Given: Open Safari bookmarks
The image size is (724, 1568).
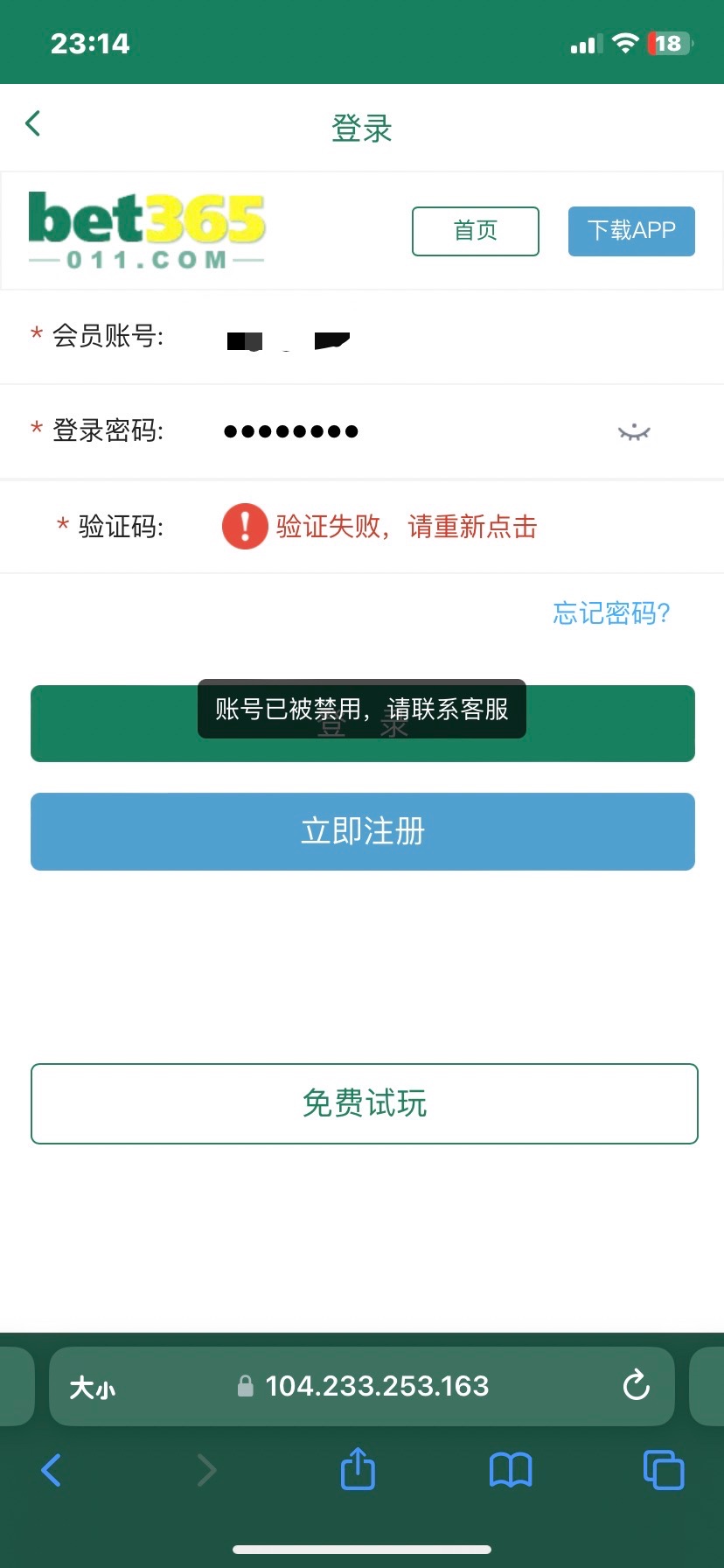Looking at the screenshot, I should [x=511, y=1470].
